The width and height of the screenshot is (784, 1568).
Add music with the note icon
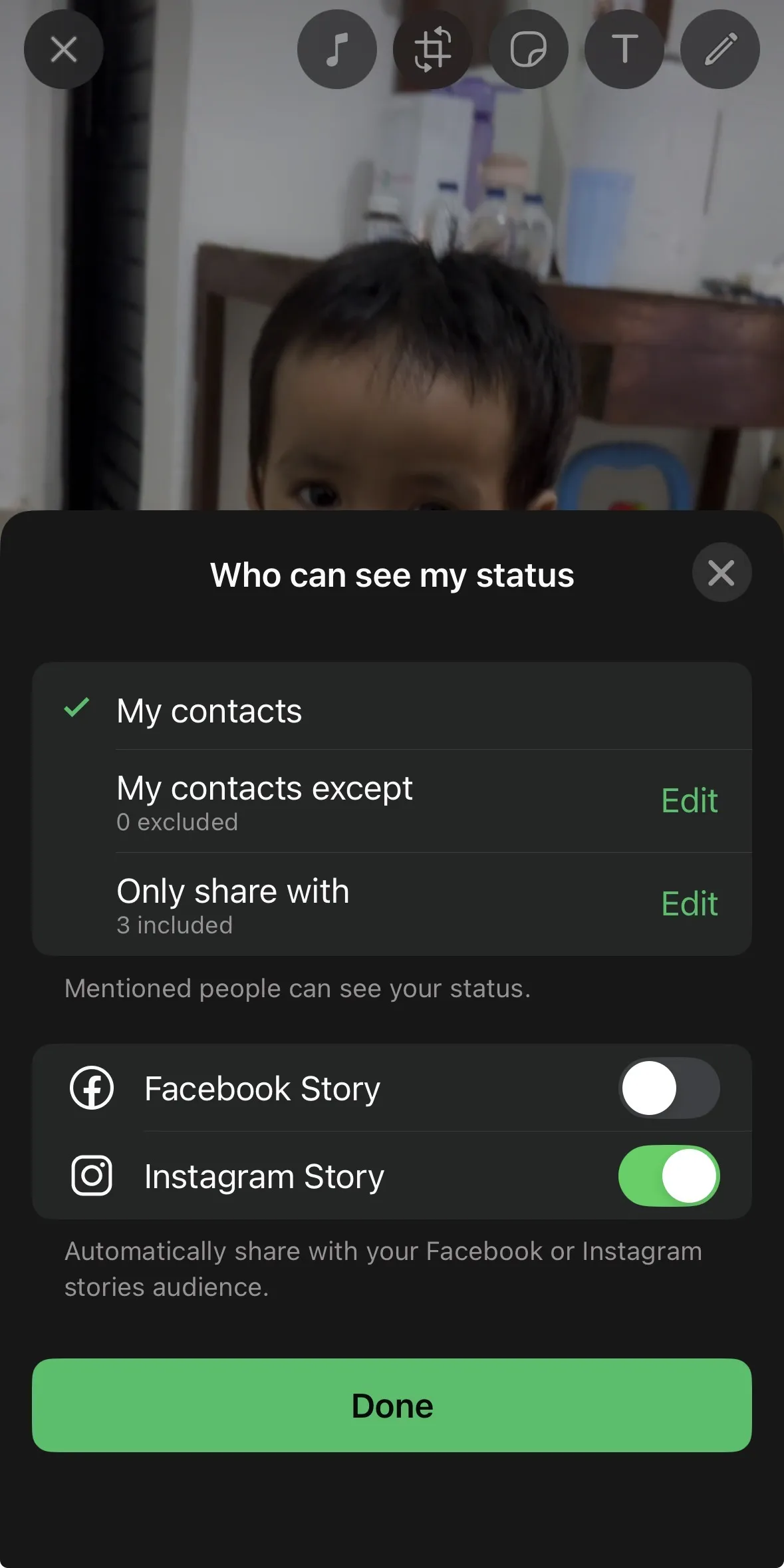(337, 49)
